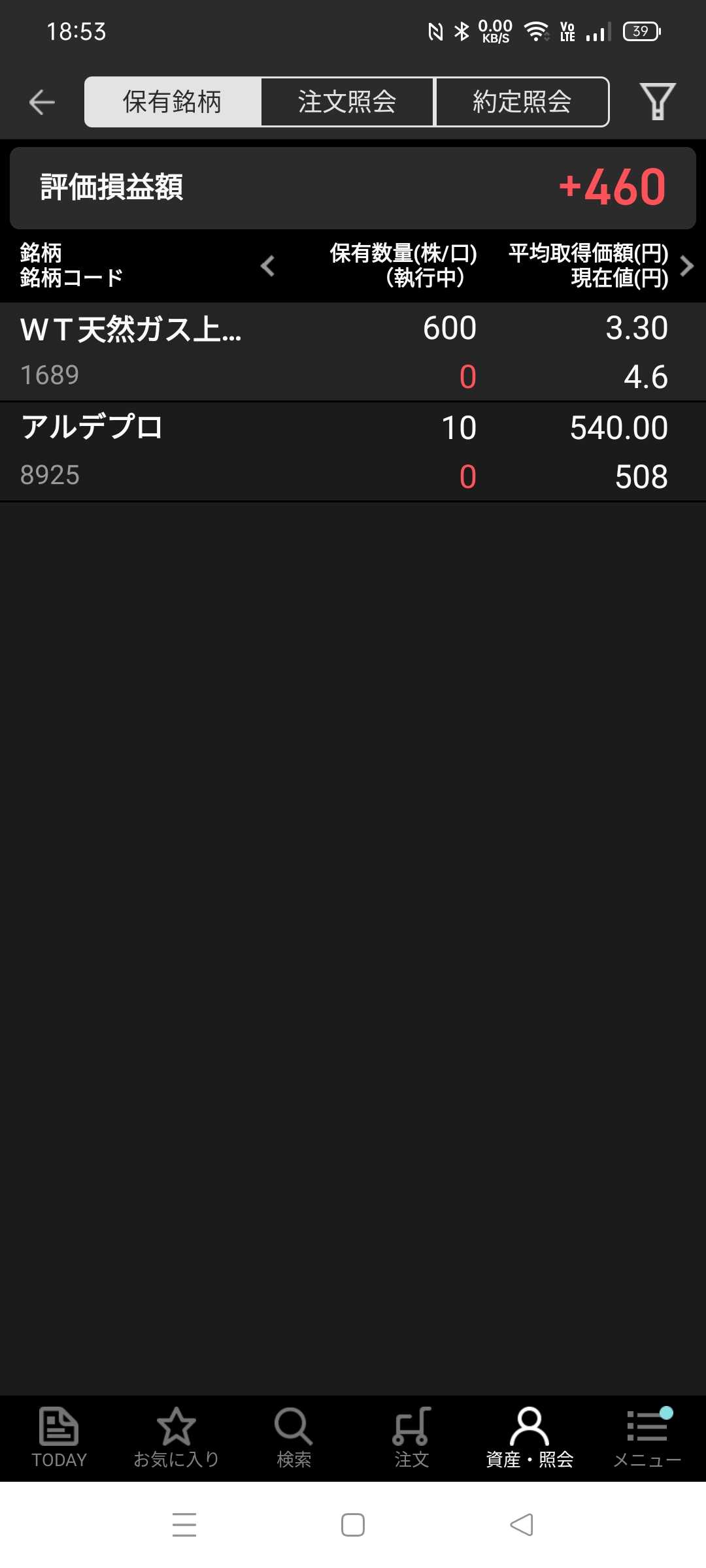
Task: Open the メニュー menu tab
Action: pos(647,1437)
